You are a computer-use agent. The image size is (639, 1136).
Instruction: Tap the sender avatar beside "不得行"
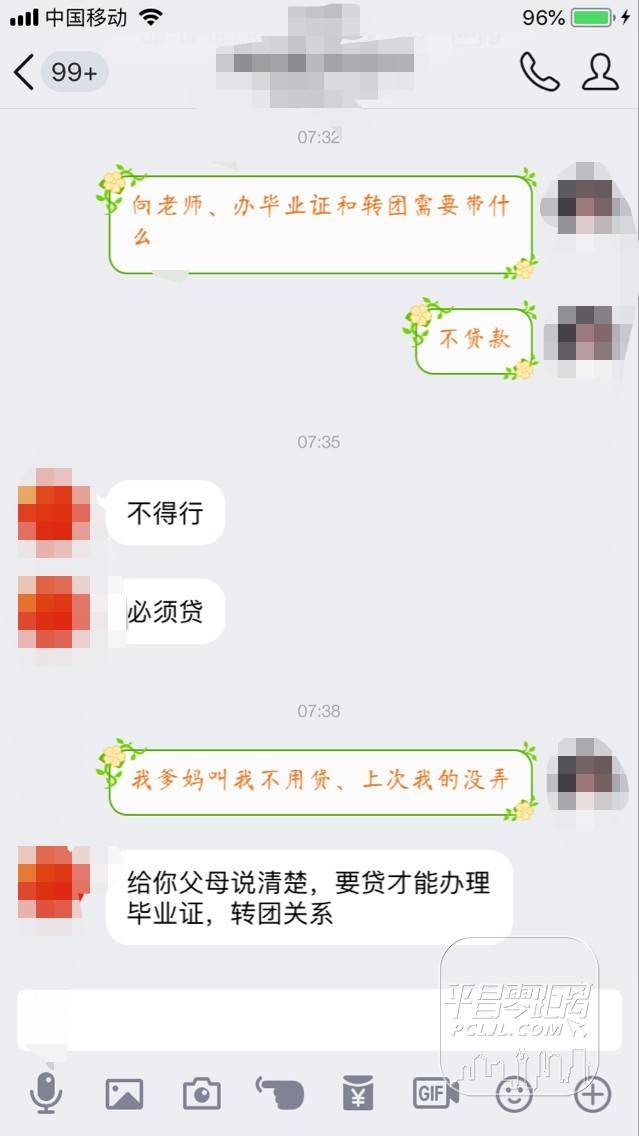pyautogui.click(x=54, y=512)
